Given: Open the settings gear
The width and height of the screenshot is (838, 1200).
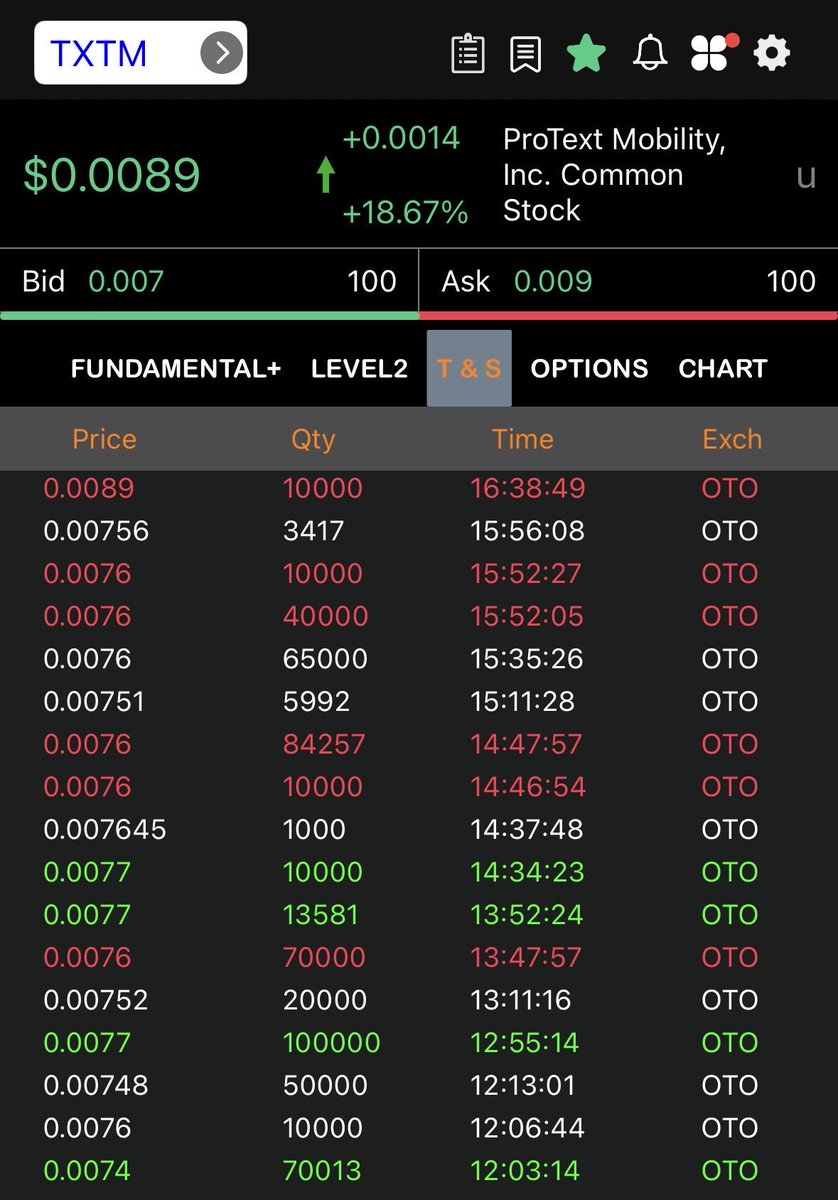Looking at the screenshot, I should coord(771,53).
